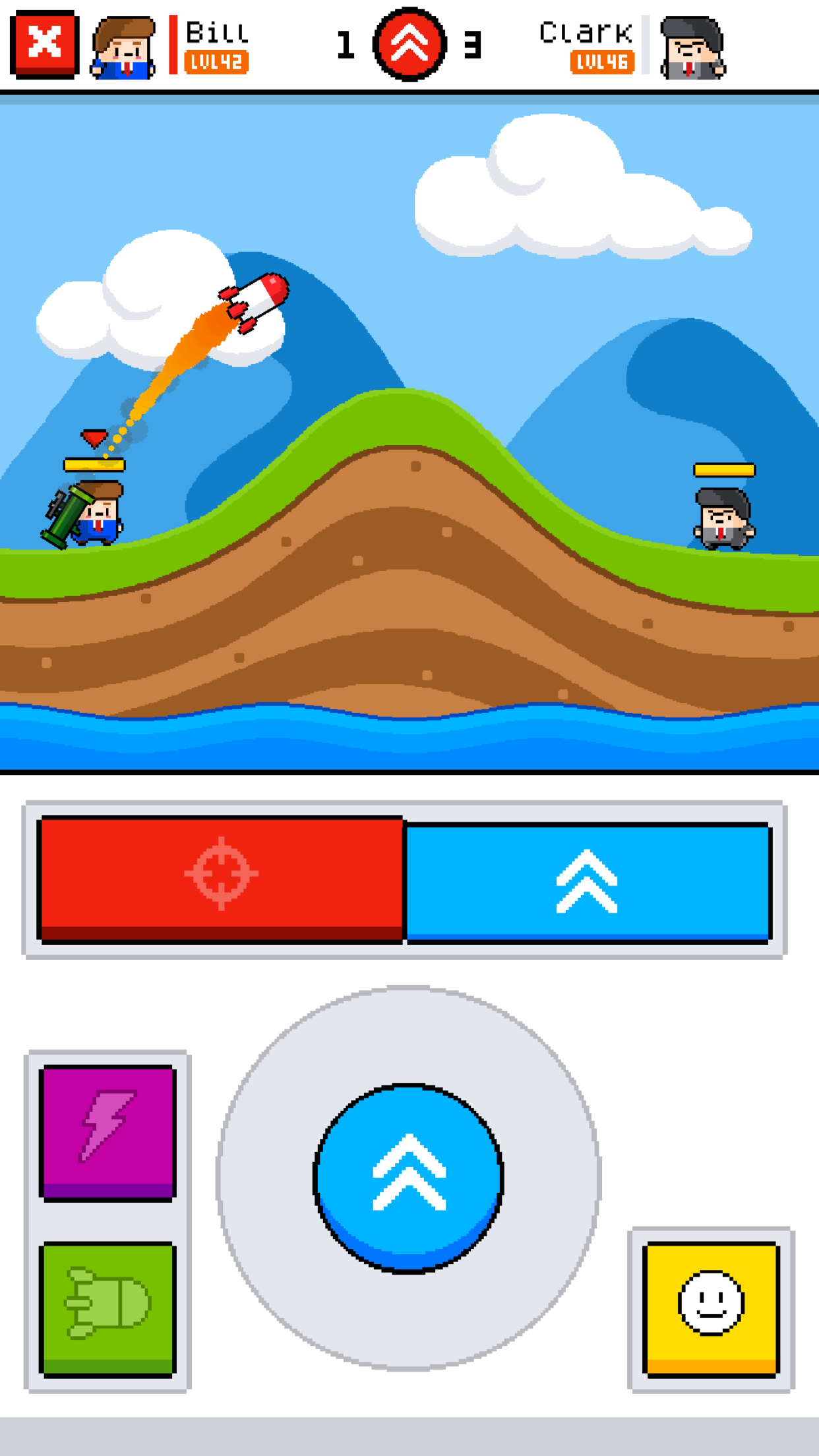Close the match with the red X
The image size is (819, 1456).
pyautogui.click(x=45, y=44)
